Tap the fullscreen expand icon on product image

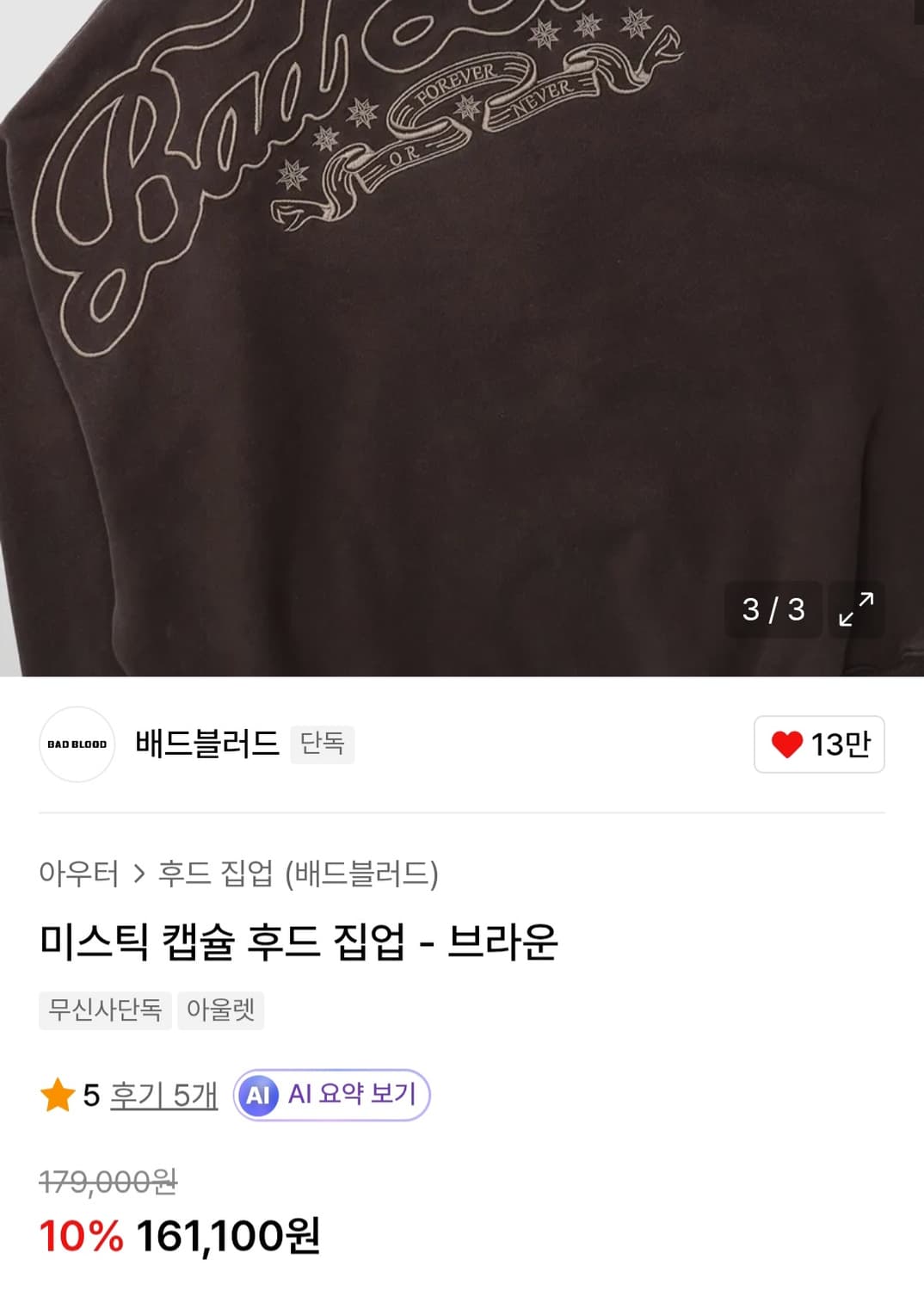(x=856, y=611)
